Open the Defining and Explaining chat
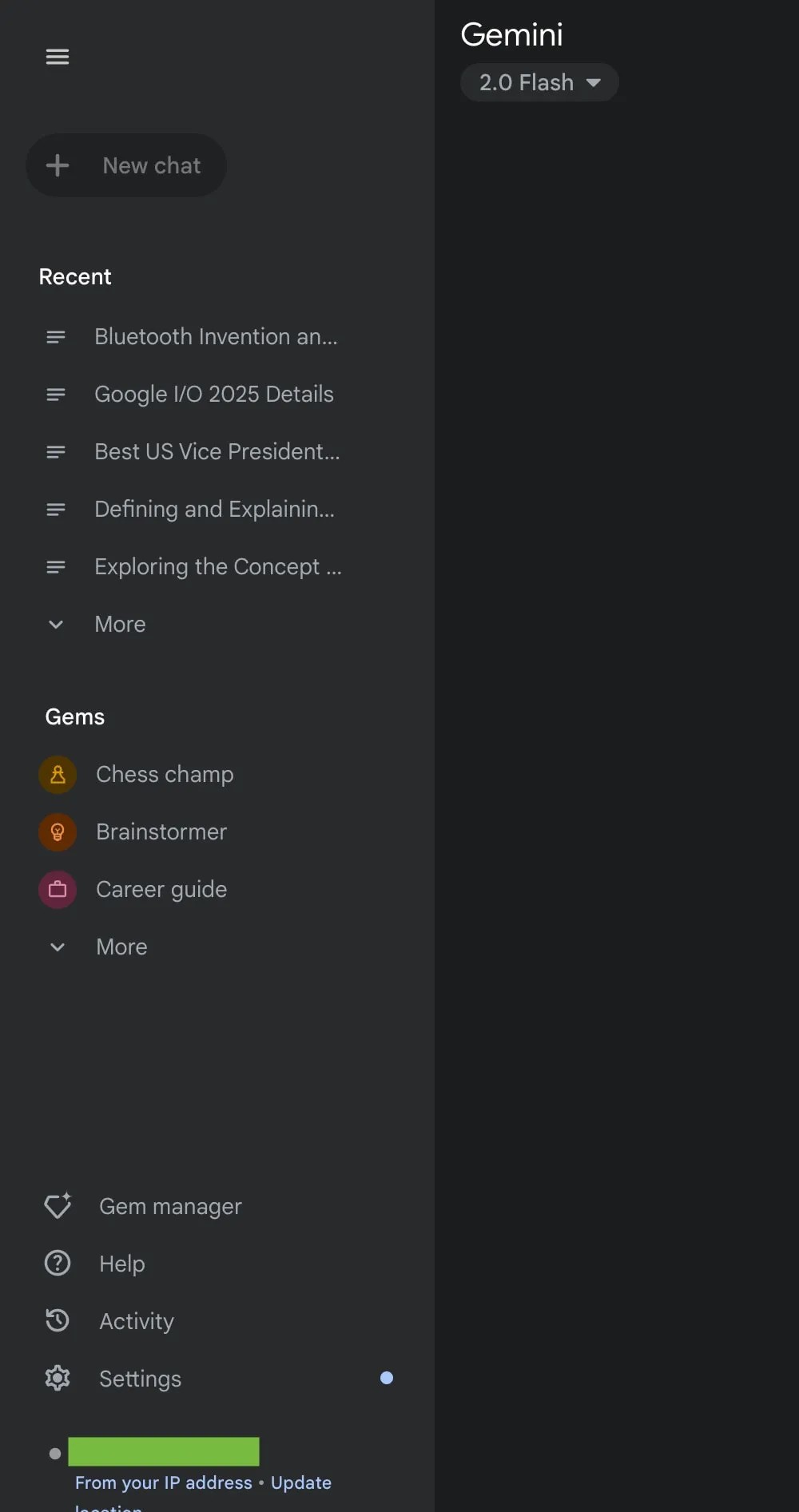This screenshot has width=799, height=1512. (214, 510)
